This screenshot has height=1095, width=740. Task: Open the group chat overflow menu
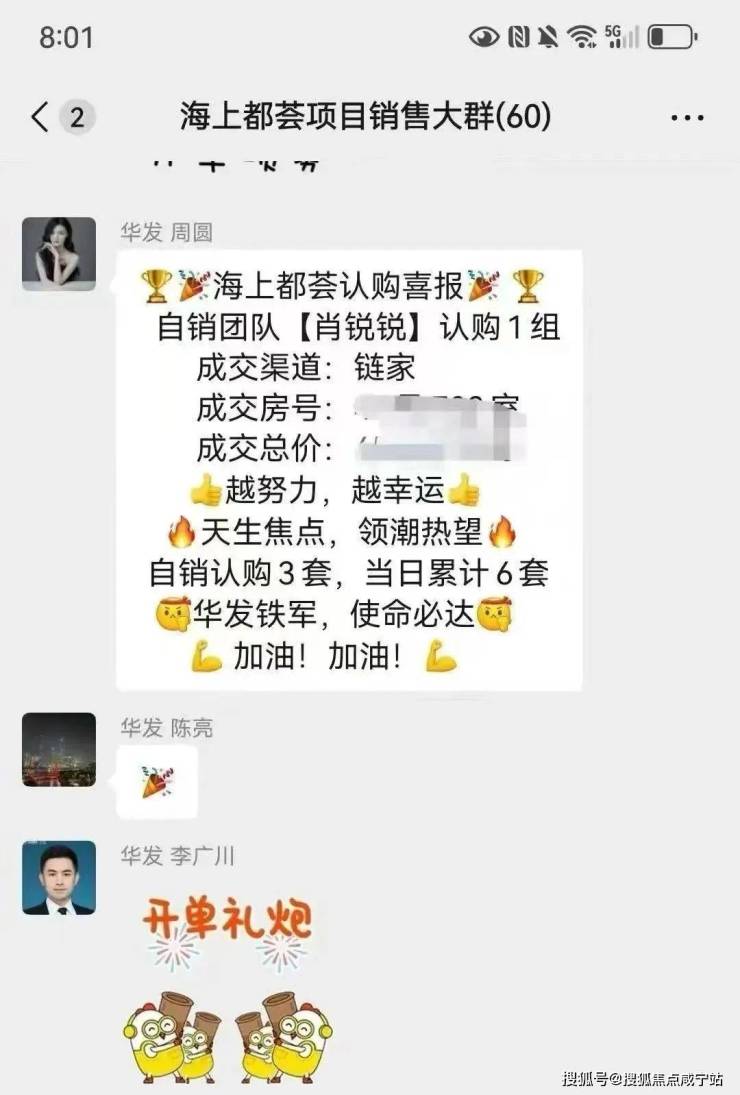point(687,118)
